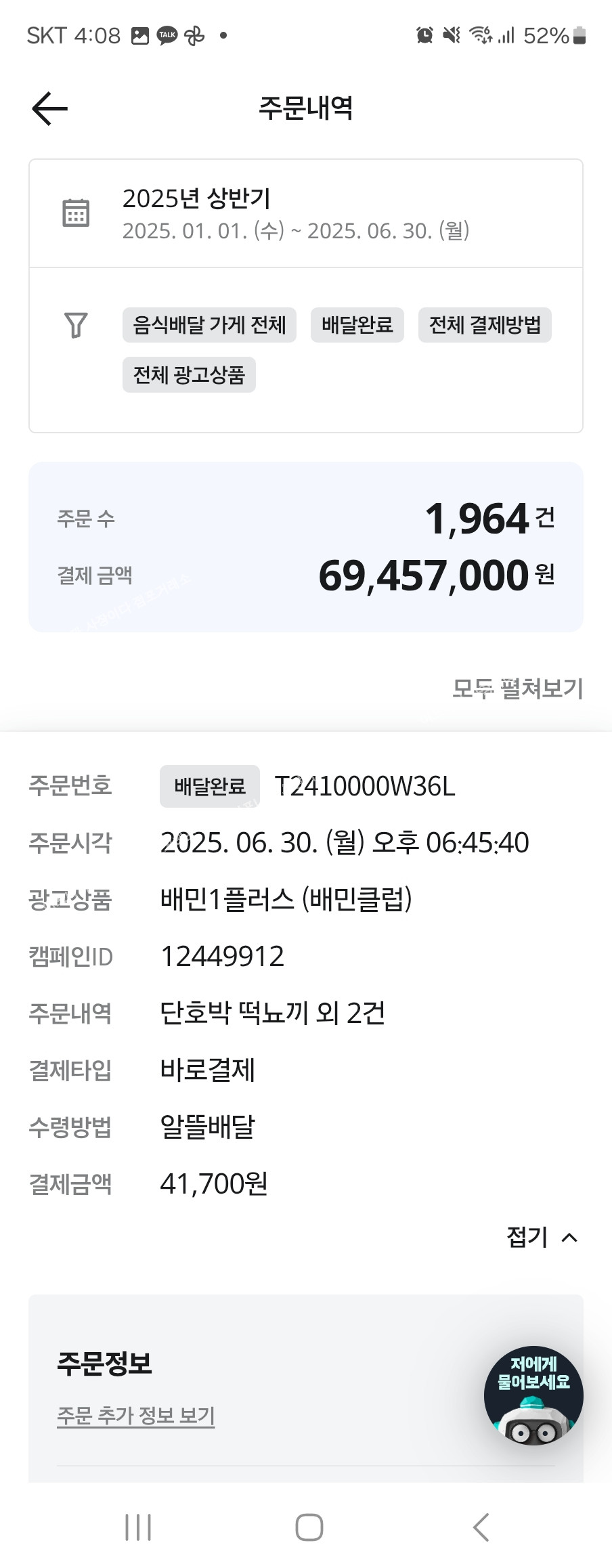
Task: Collapse the order details with 접기
Action: click(541, 1238)
